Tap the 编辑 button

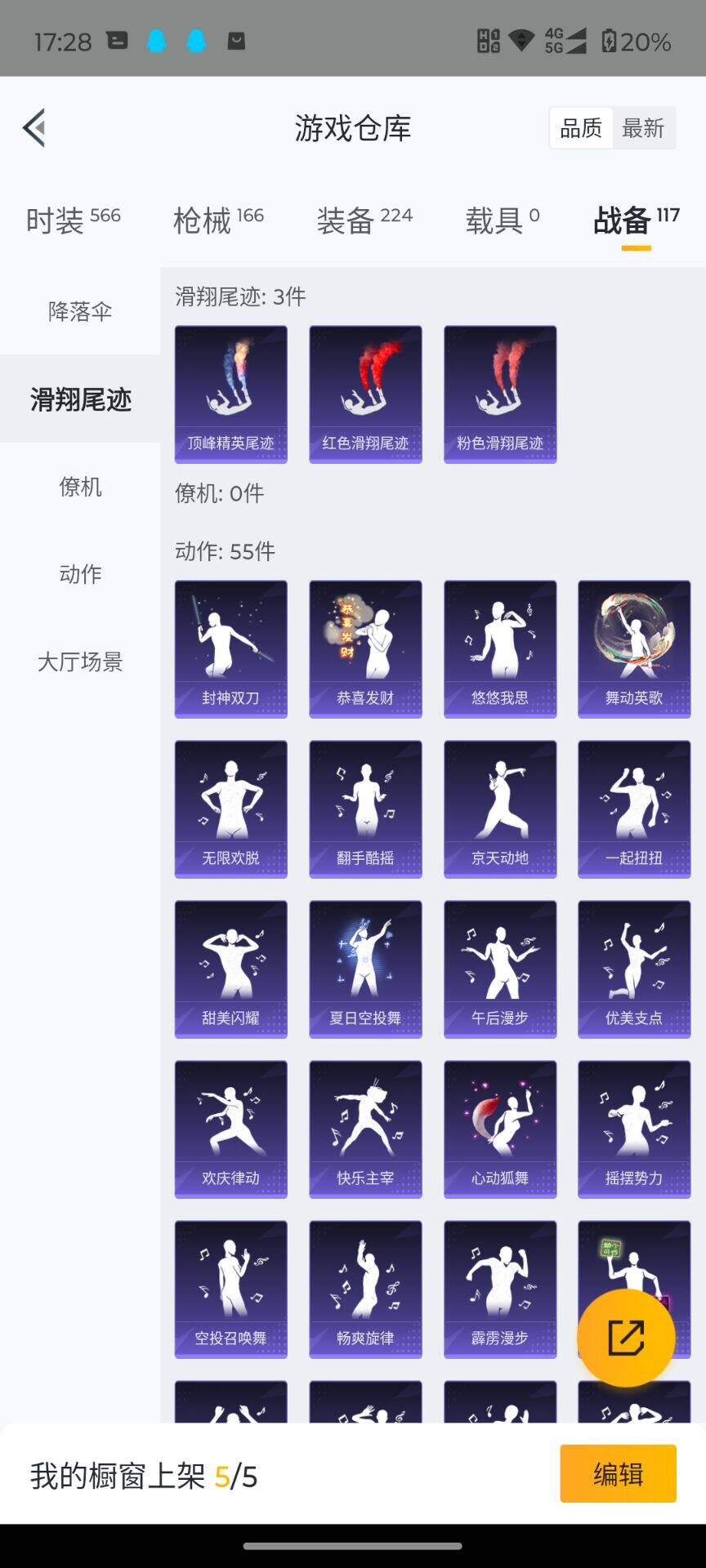pos(618,1473)
